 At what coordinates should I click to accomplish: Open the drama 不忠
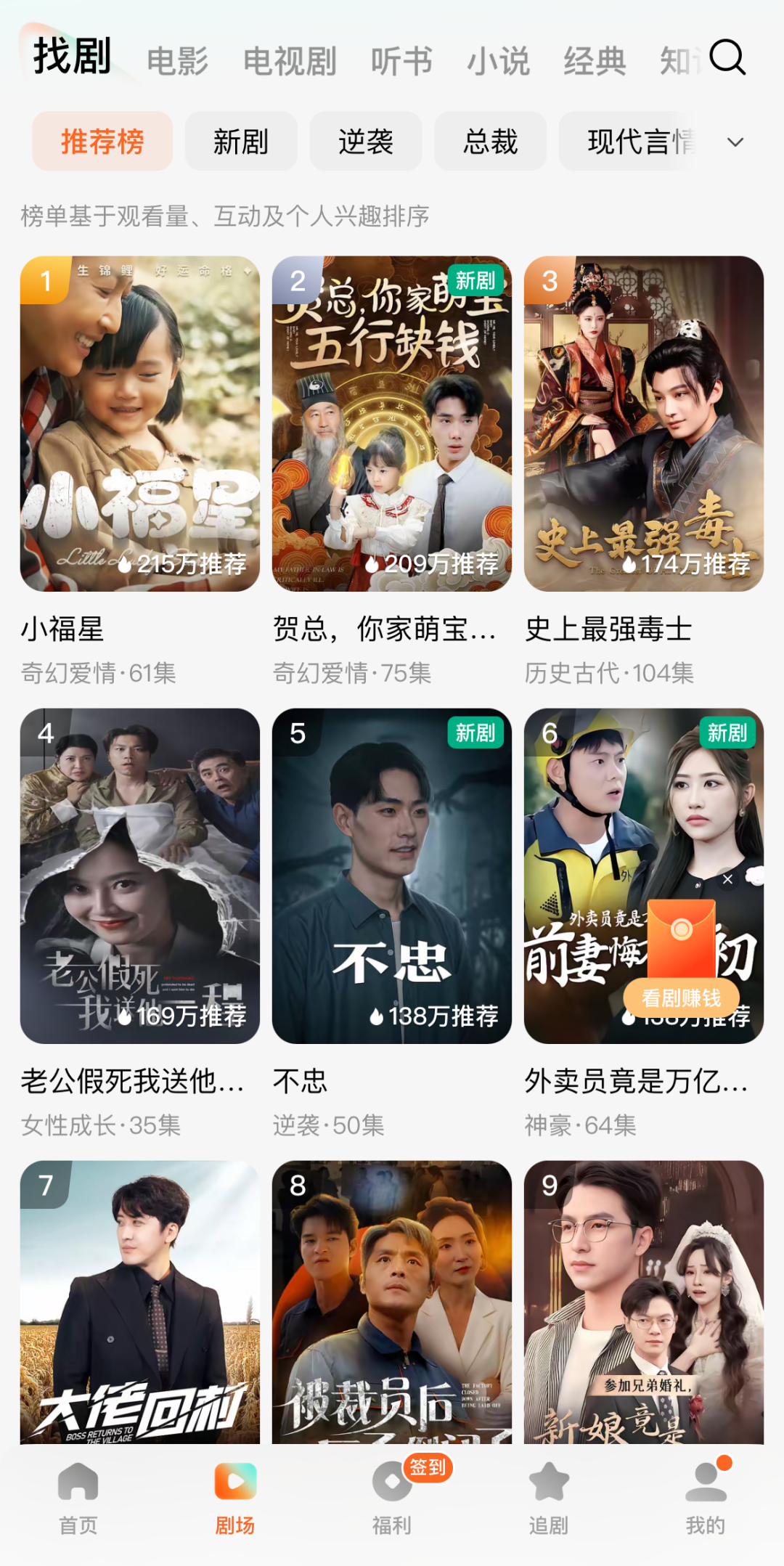[391, 876]
